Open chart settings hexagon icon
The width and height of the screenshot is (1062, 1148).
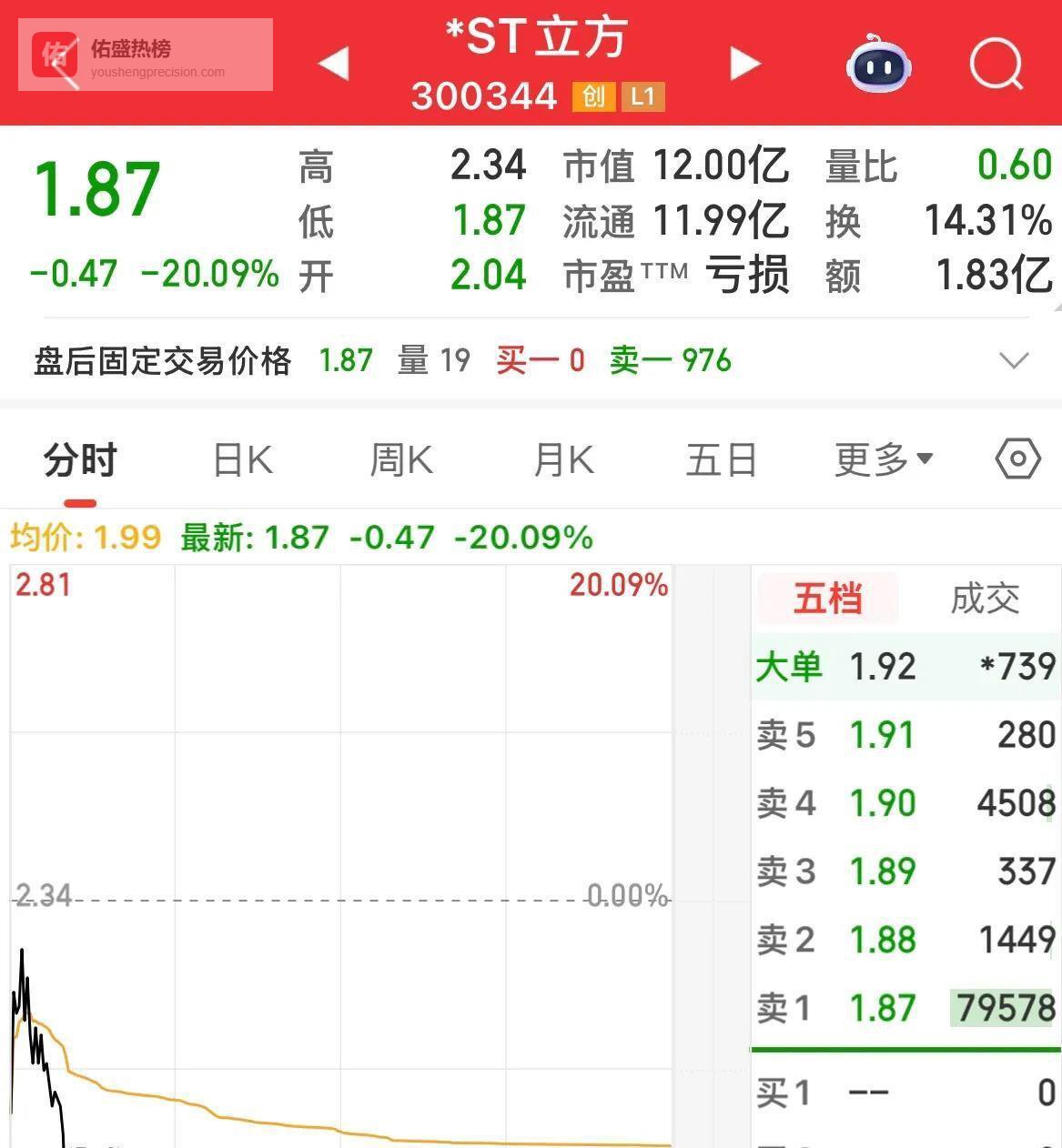[x=1017, y=459]
